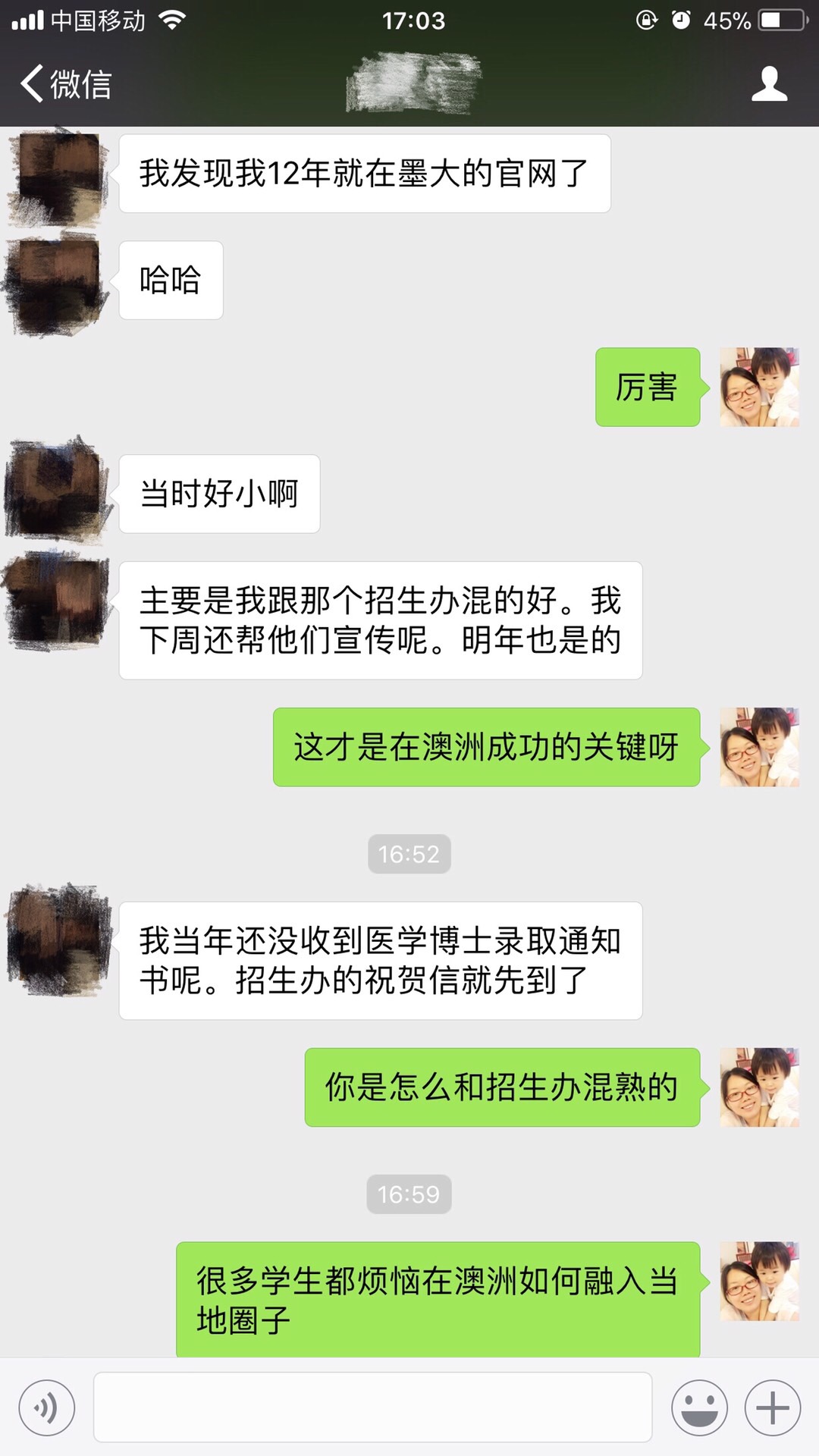This screenshot has height=1456, width=819.
Task: Tap the sender avatar beside 哈哈
Action: pos(56,281)
